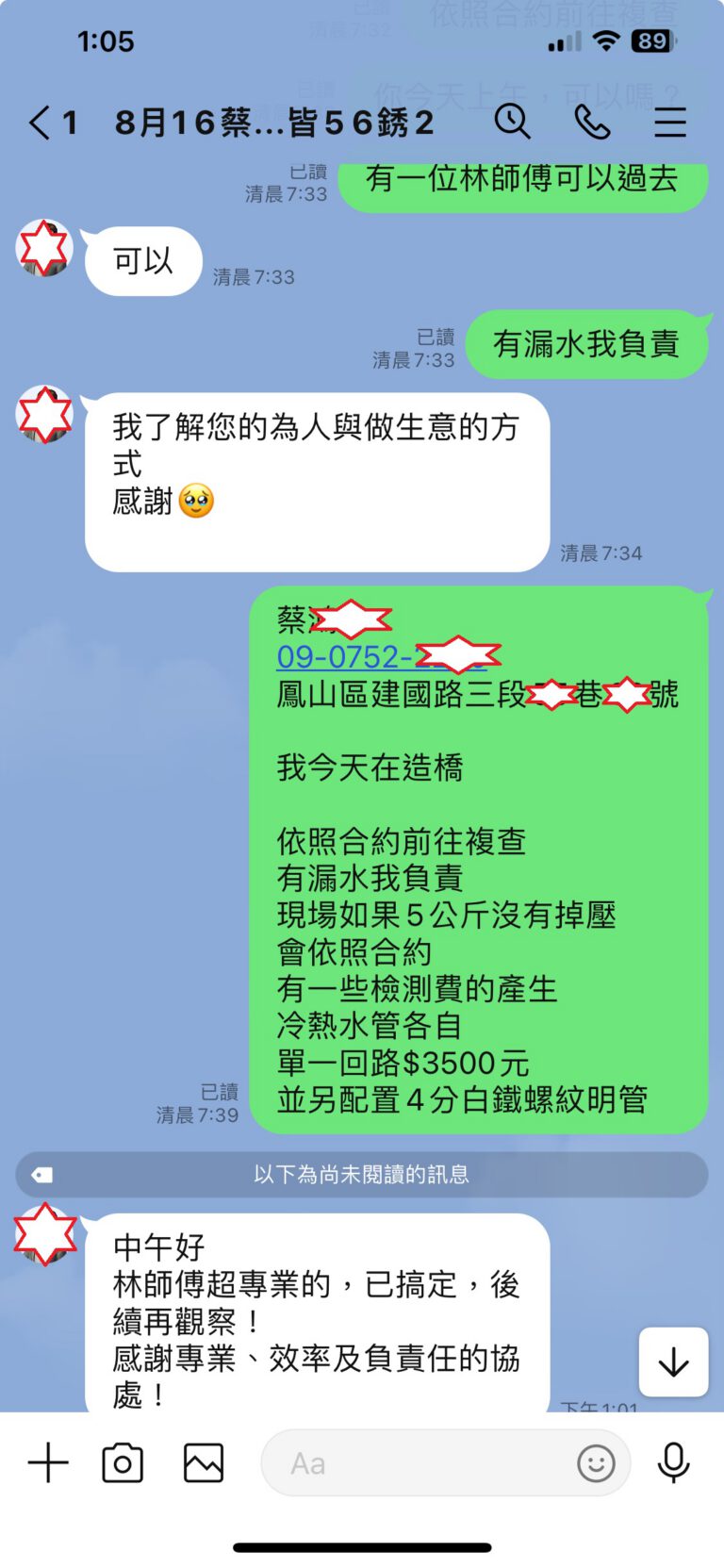
Task: Open the hamburger menu in top right
Action: pyautogui.click(x=670, y=123)
